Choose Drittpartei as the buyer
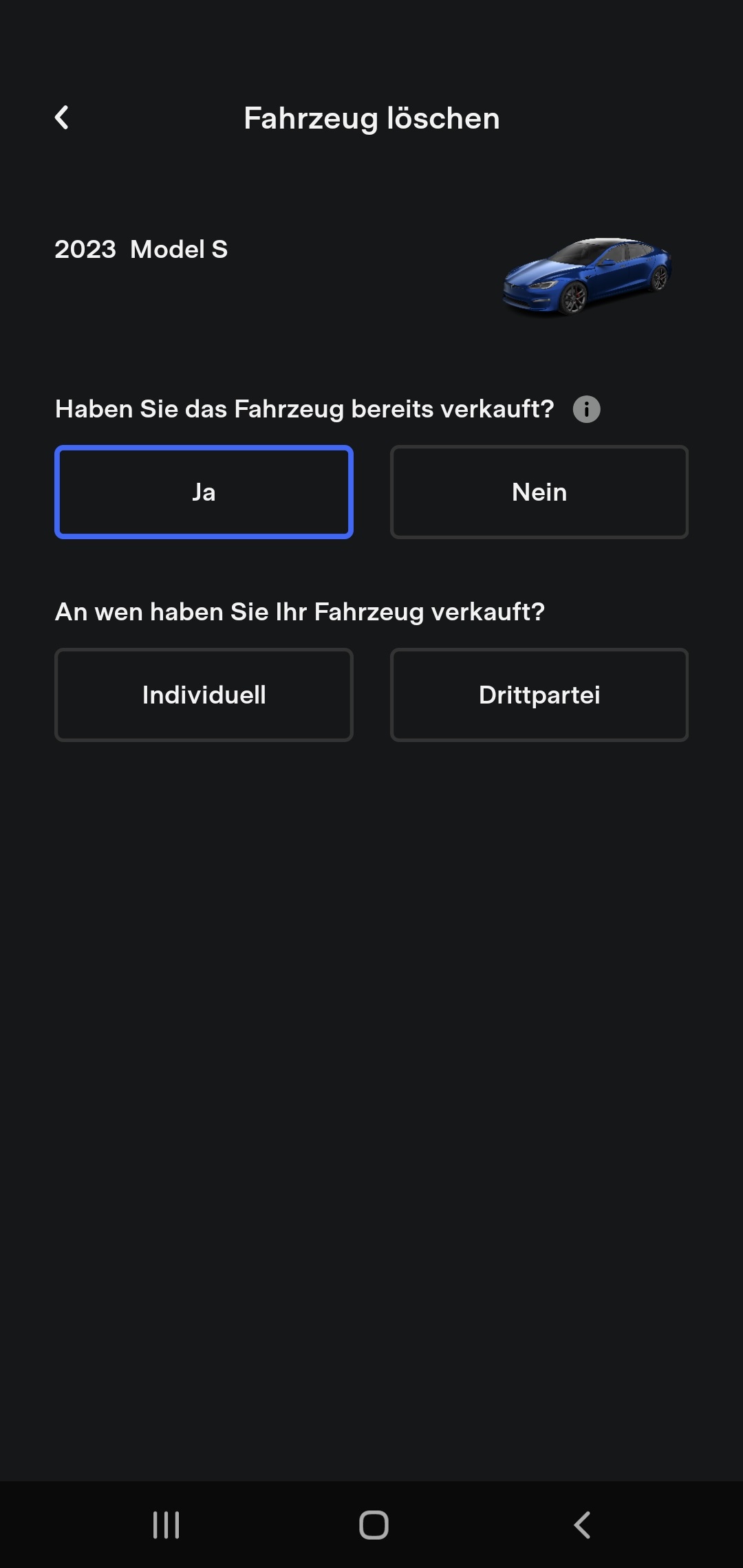This screenshot has height=1568, width=743. [539, 695]
